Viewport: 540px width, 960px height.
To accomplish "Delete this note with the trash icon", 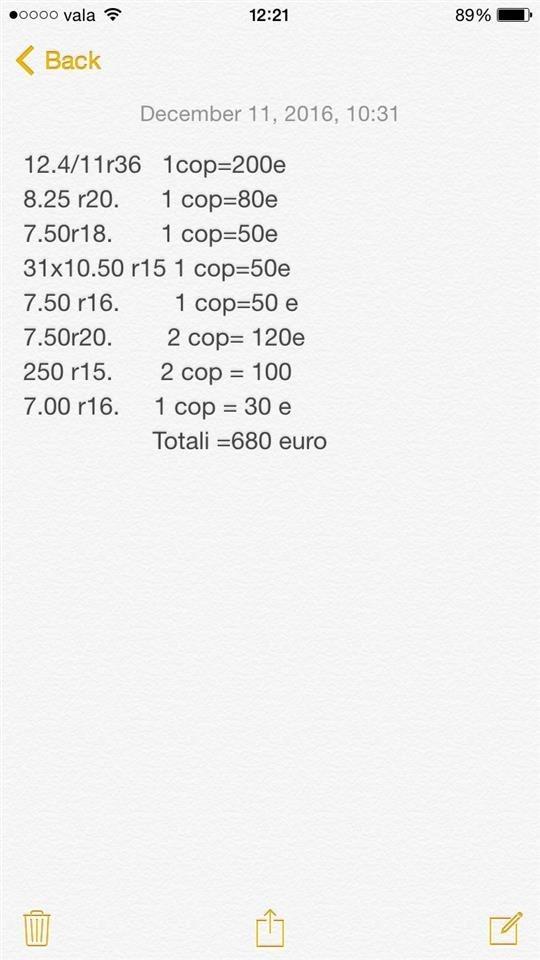I will pos(36,928).
